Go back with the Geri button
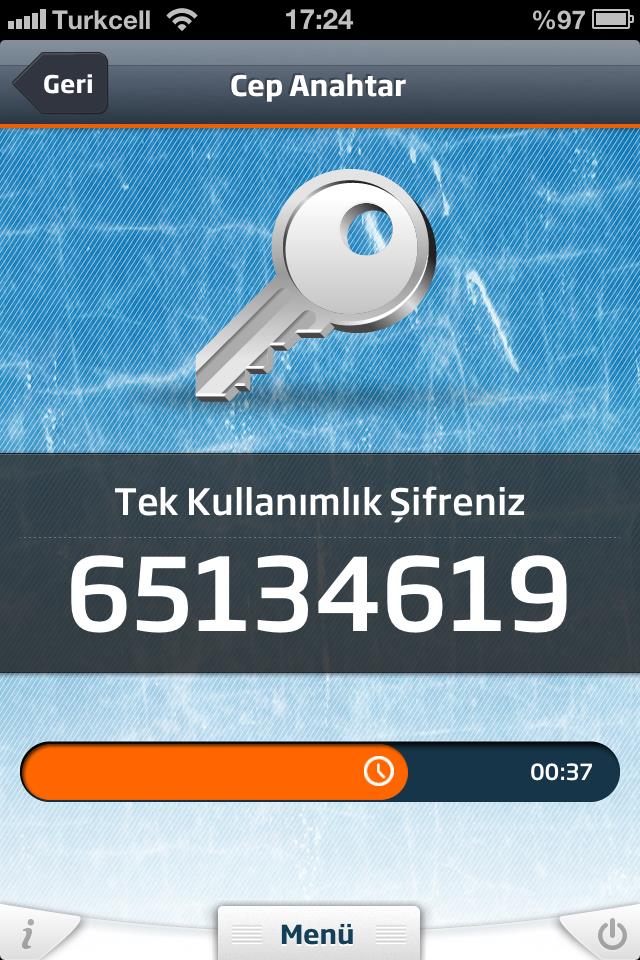This screenshot has width=640, height=960. pyautogui.click(x=60, y=84)
